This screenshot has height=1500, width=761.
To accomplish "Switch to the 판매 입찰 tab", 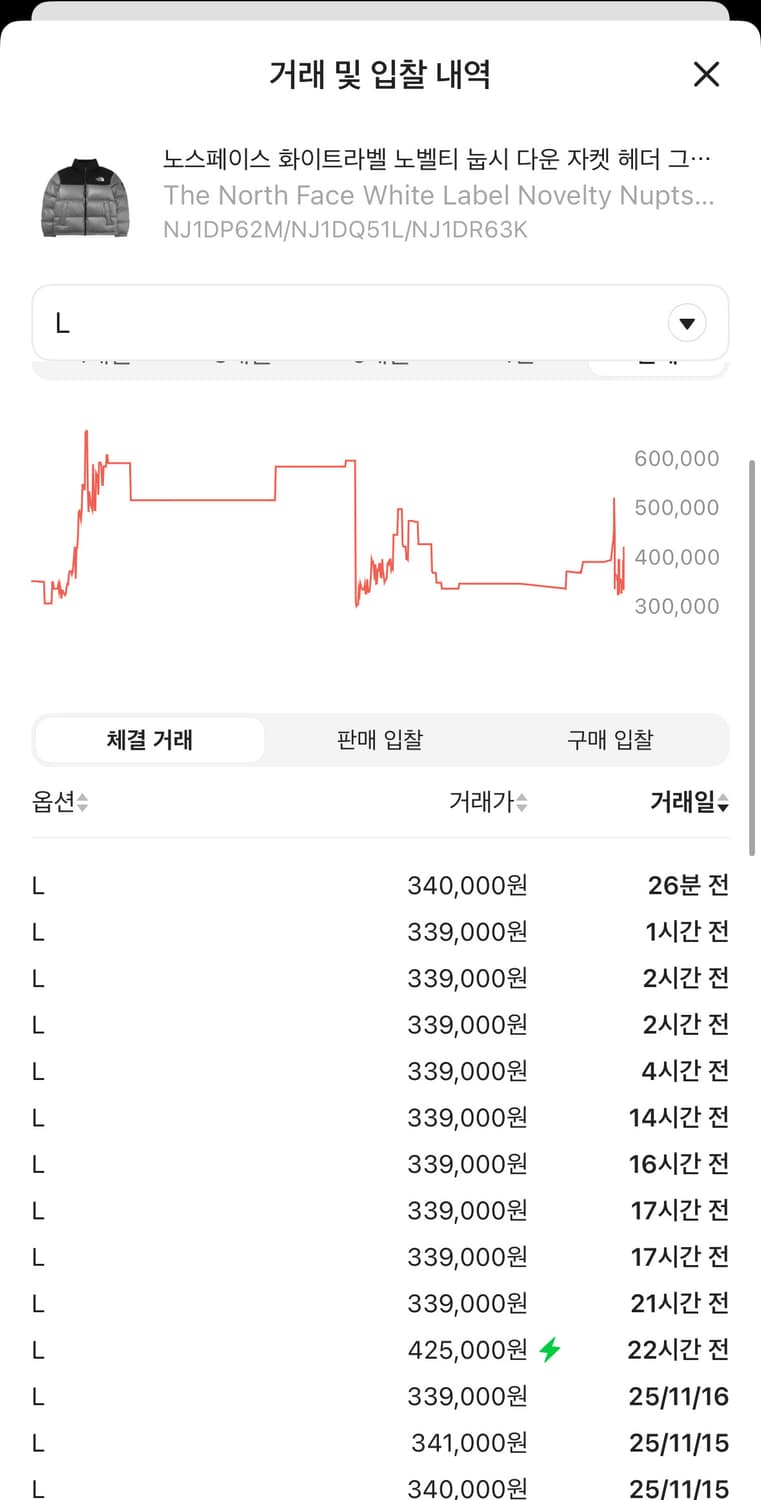I will coord(379,739).
